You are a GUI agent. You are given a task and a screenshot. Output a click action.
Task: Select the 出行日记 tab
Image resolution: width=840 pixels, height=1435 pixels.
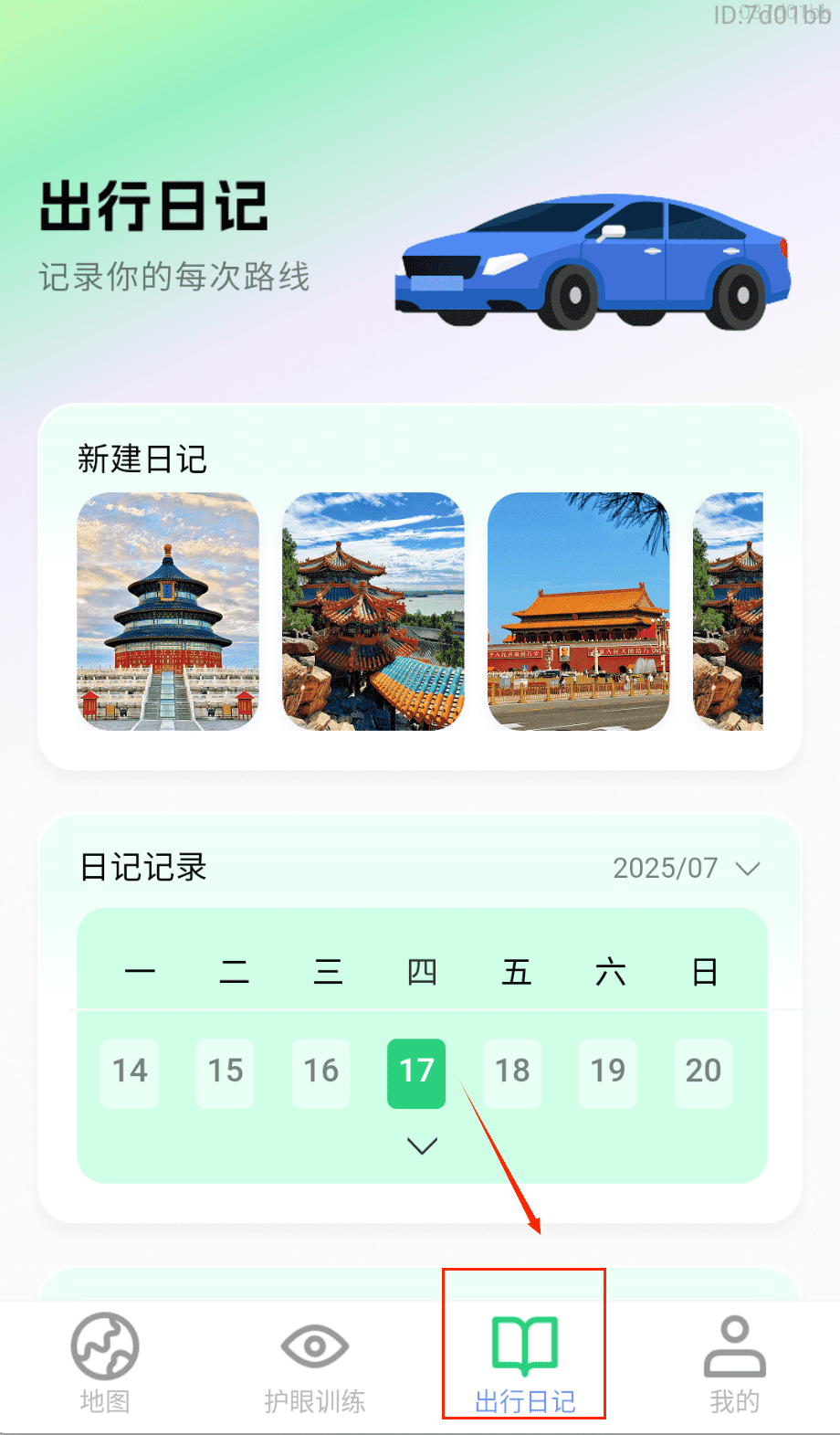(x=525, y=1363)
